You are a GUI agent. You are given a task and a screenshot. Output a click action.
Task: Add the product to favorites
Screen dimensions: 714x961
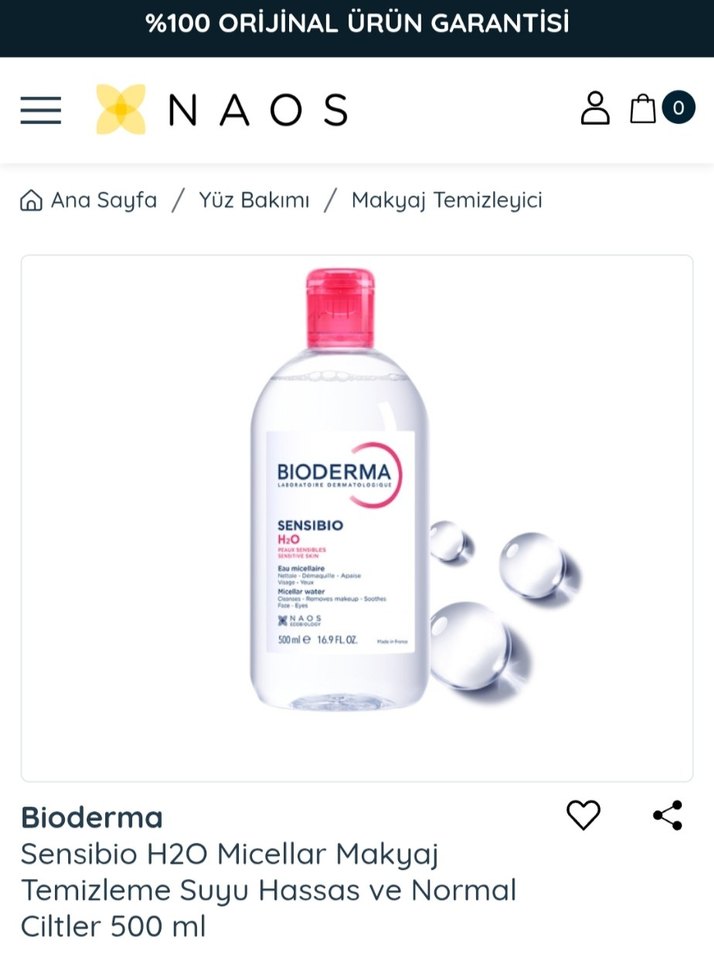(x=583, y=816)
